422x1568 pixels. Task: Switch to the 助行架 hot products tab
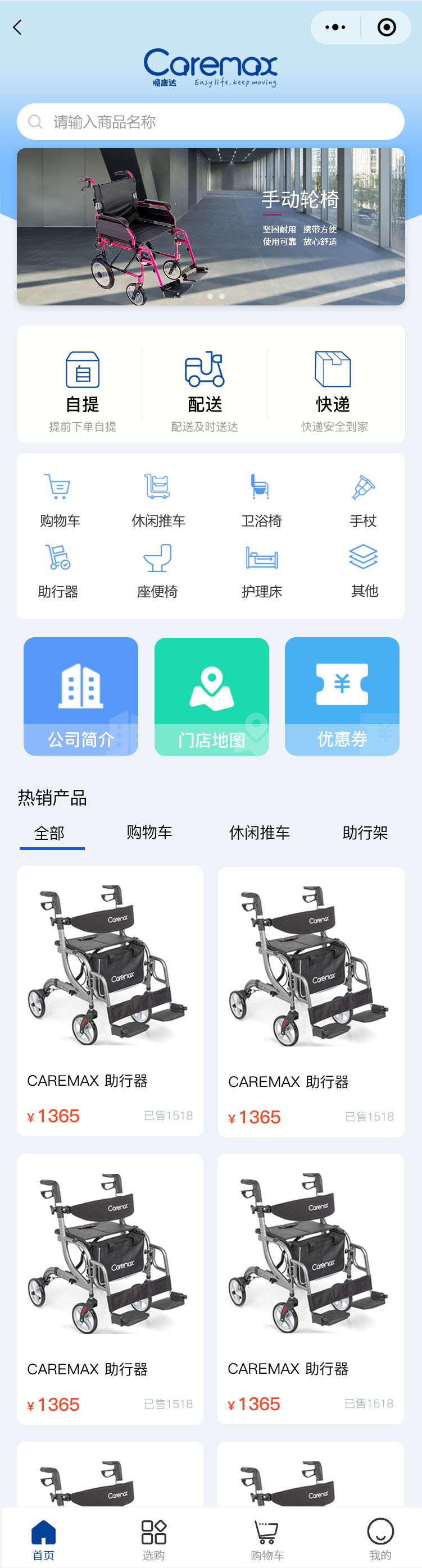coord(365,832)
